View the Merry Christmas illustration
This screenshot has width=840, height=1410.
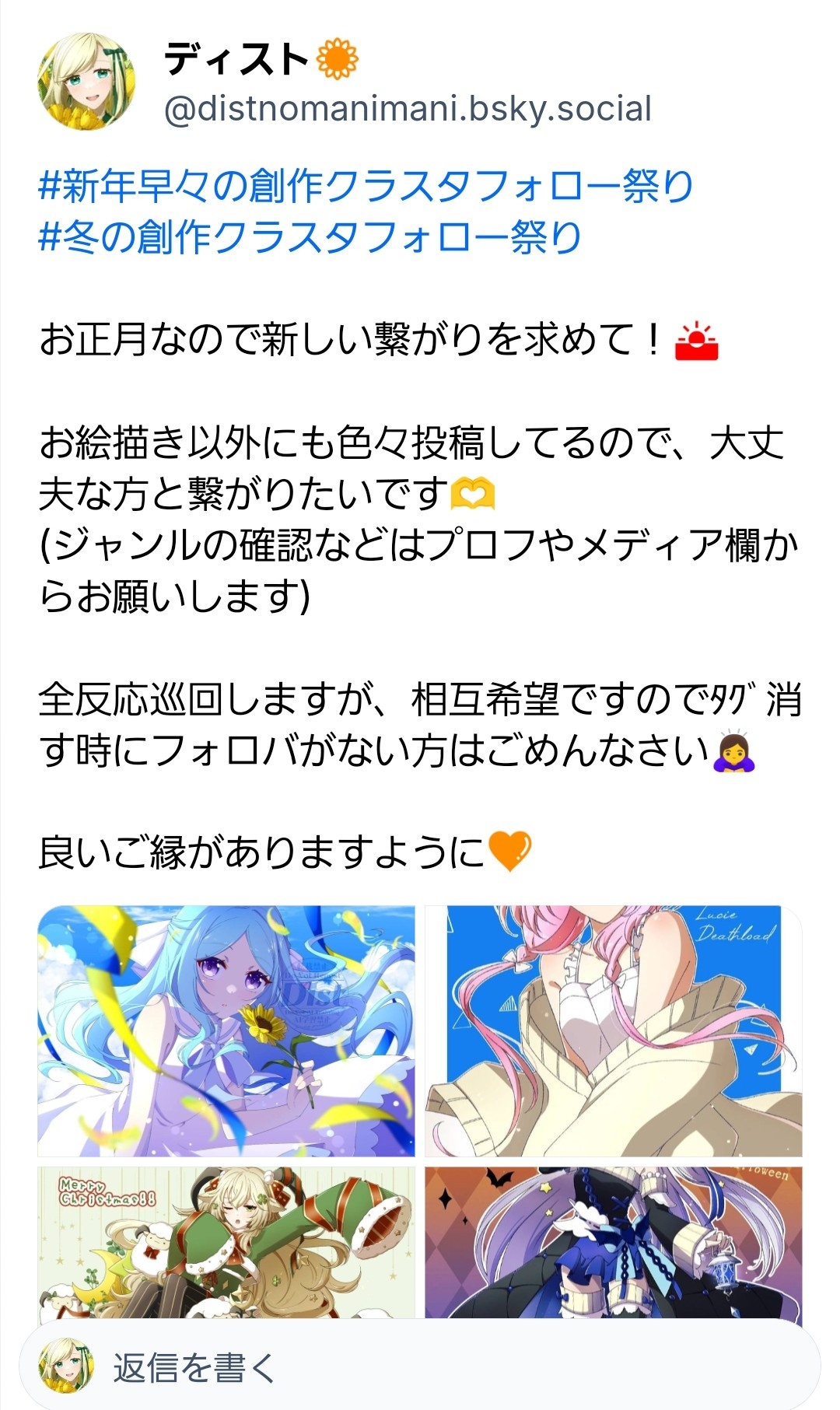(226, 1241)
